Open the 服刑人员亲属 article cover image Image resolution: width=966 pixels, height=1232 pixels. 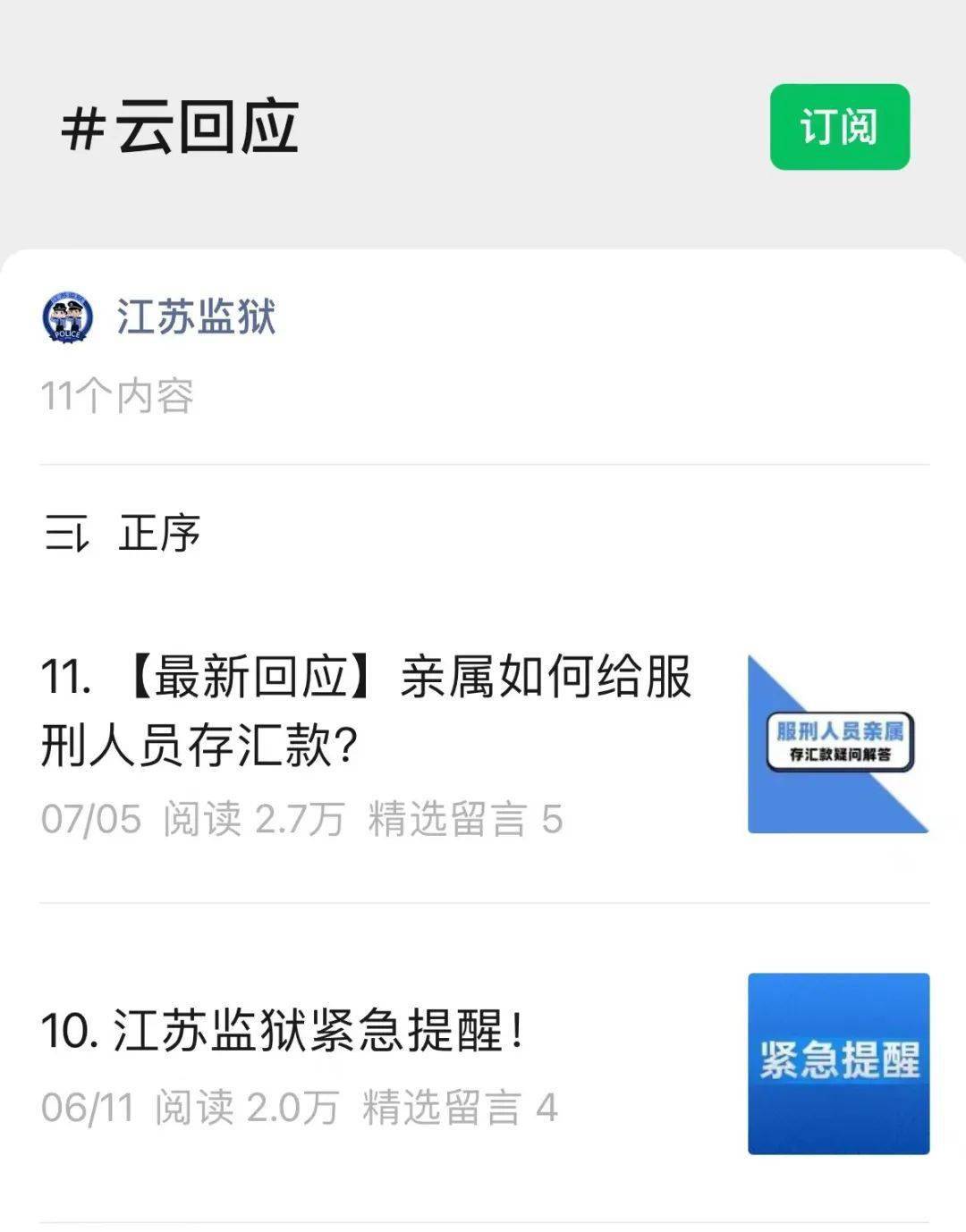tap(837, 747)
